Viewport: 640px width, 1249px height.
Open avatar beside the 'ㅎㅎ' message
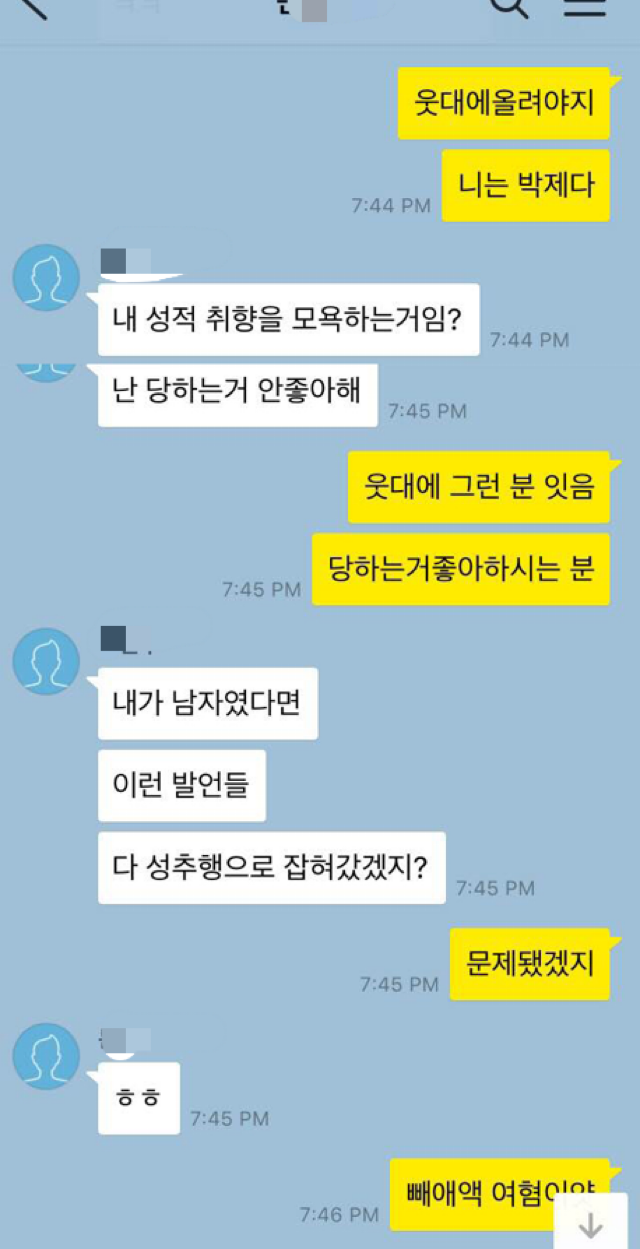pos(46,1056)
